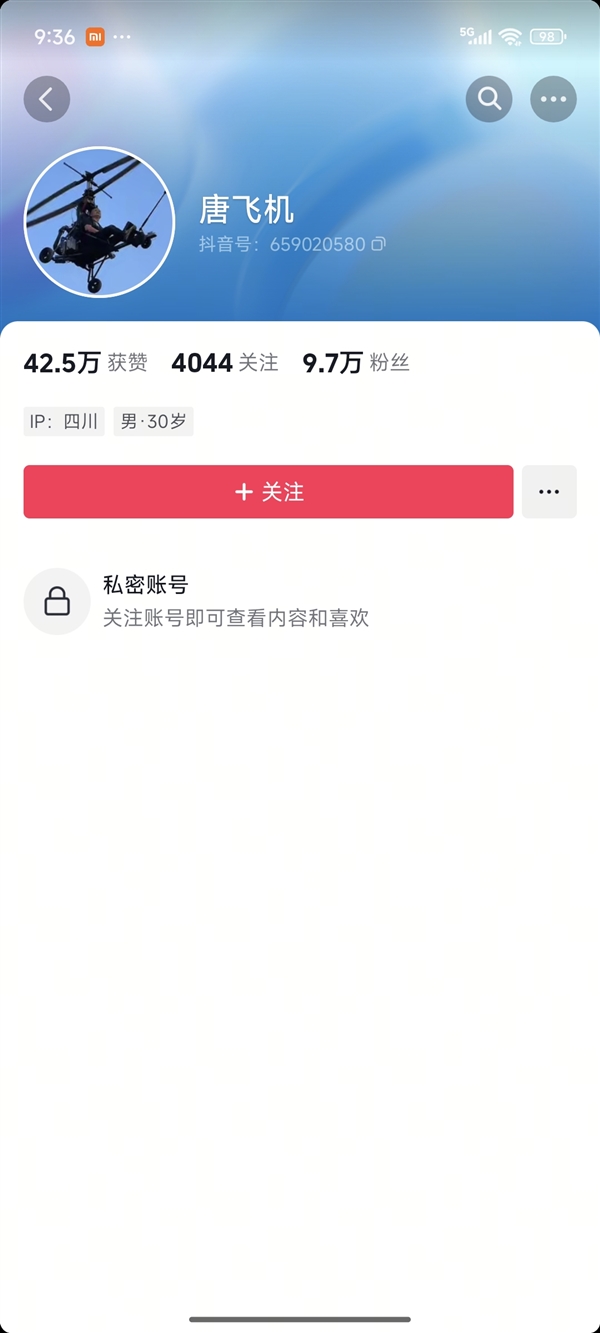The height and width of the screenshot is (1333, 600).
Task: Copy the 抖音号 659020580
Action: click(379, 244)
